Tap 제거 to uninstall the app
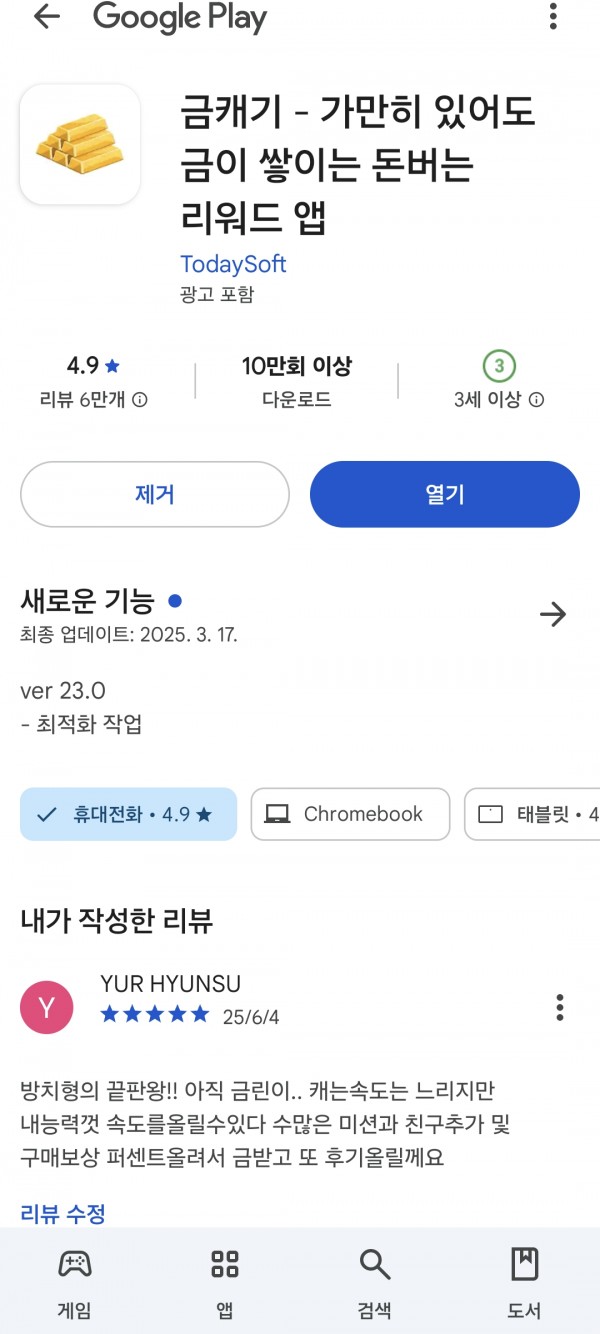This screenshot has width=600, height=1334. [155, 494]
